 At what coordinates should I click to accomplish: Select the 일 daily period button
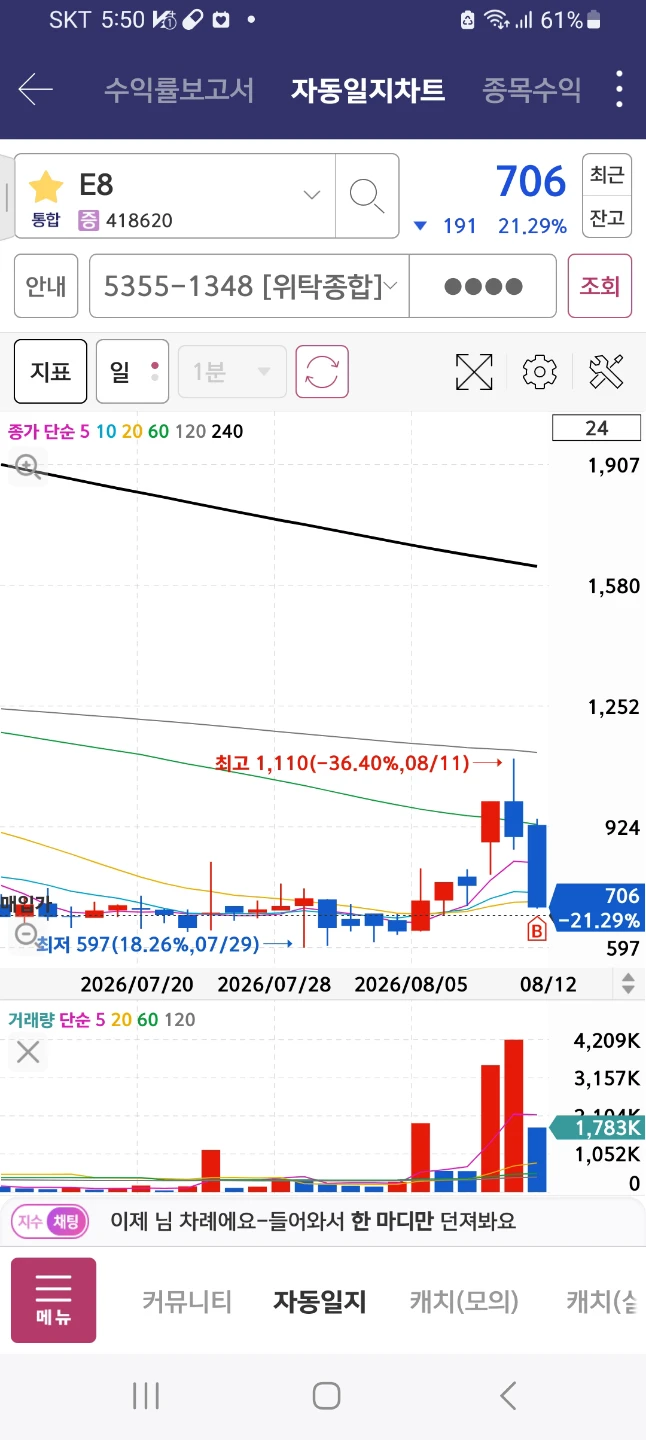click(132, 372)
